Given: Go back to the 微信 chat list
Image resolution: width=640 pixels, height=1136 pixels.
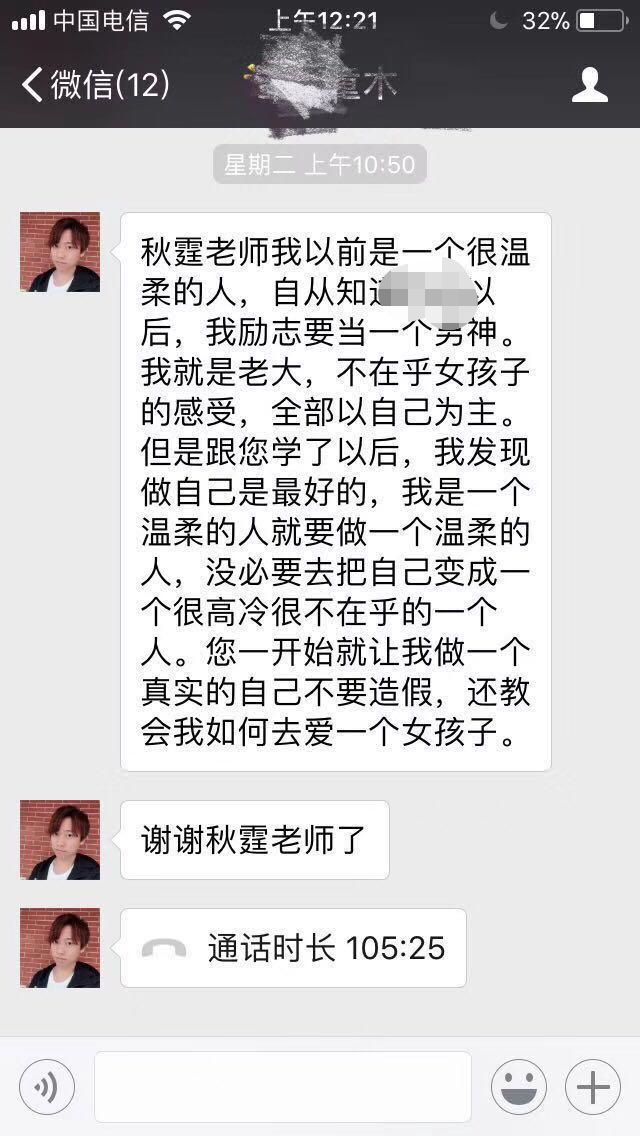Looking at the screenshot, I should (95, 85).
